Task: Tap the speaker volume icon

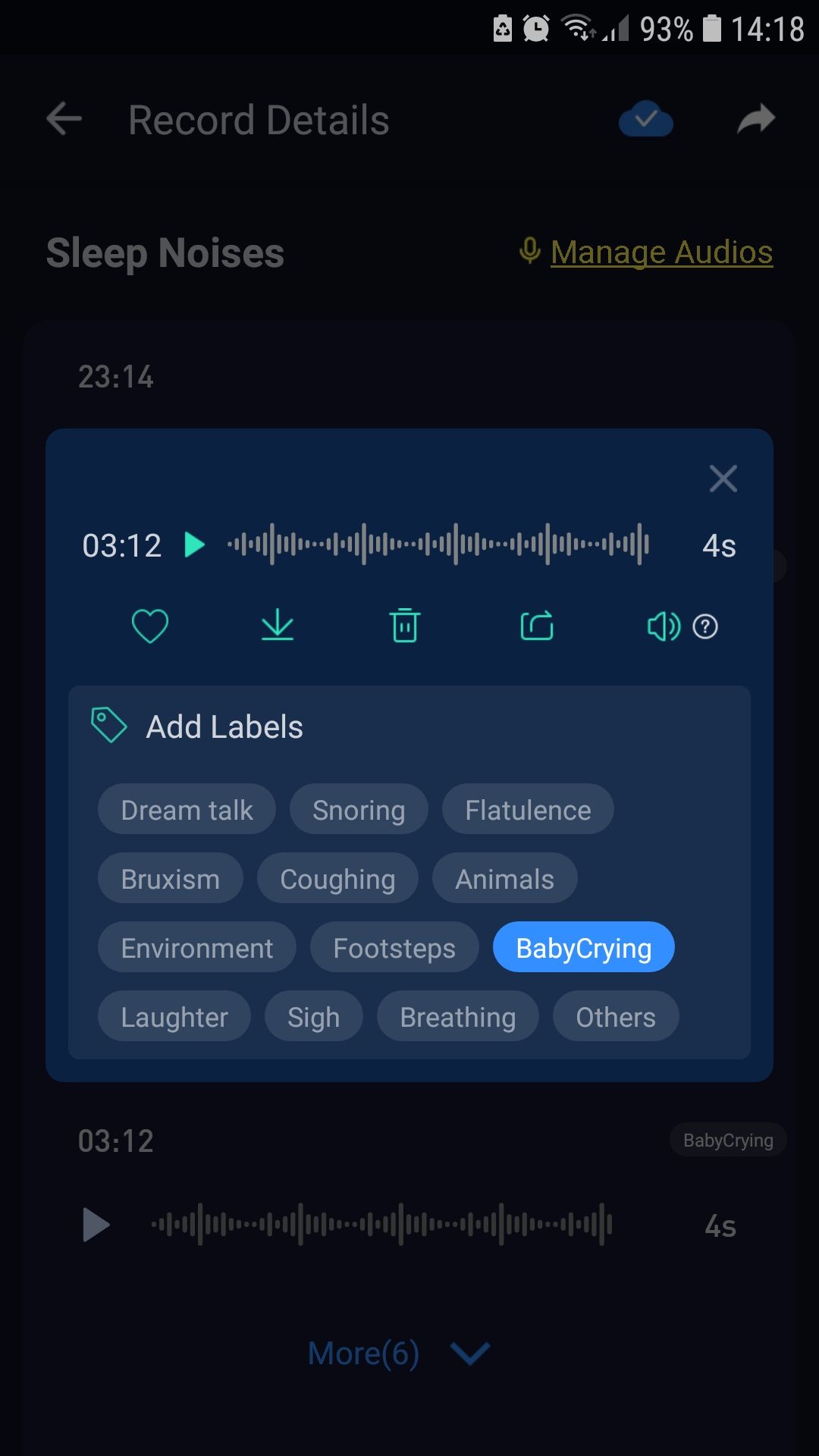Action: point(663,626)
